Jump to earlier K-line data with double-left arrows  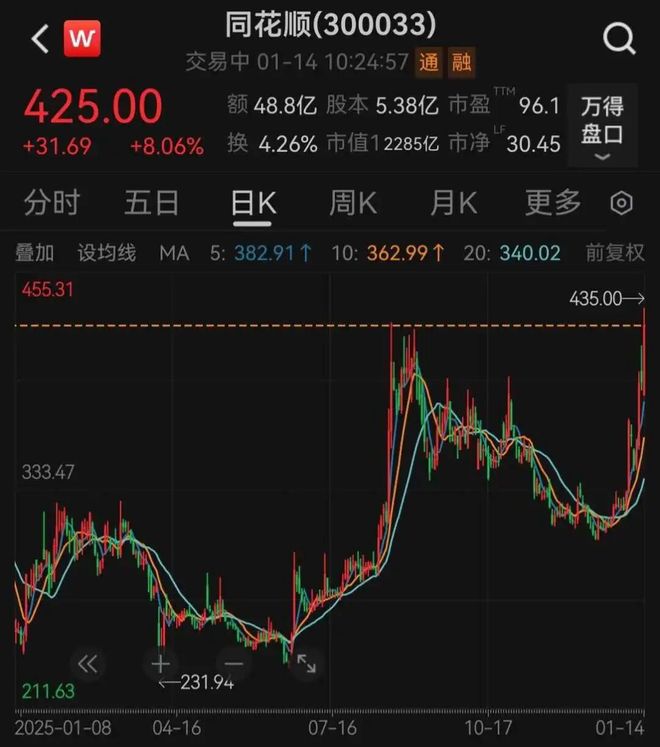point(87,663)
